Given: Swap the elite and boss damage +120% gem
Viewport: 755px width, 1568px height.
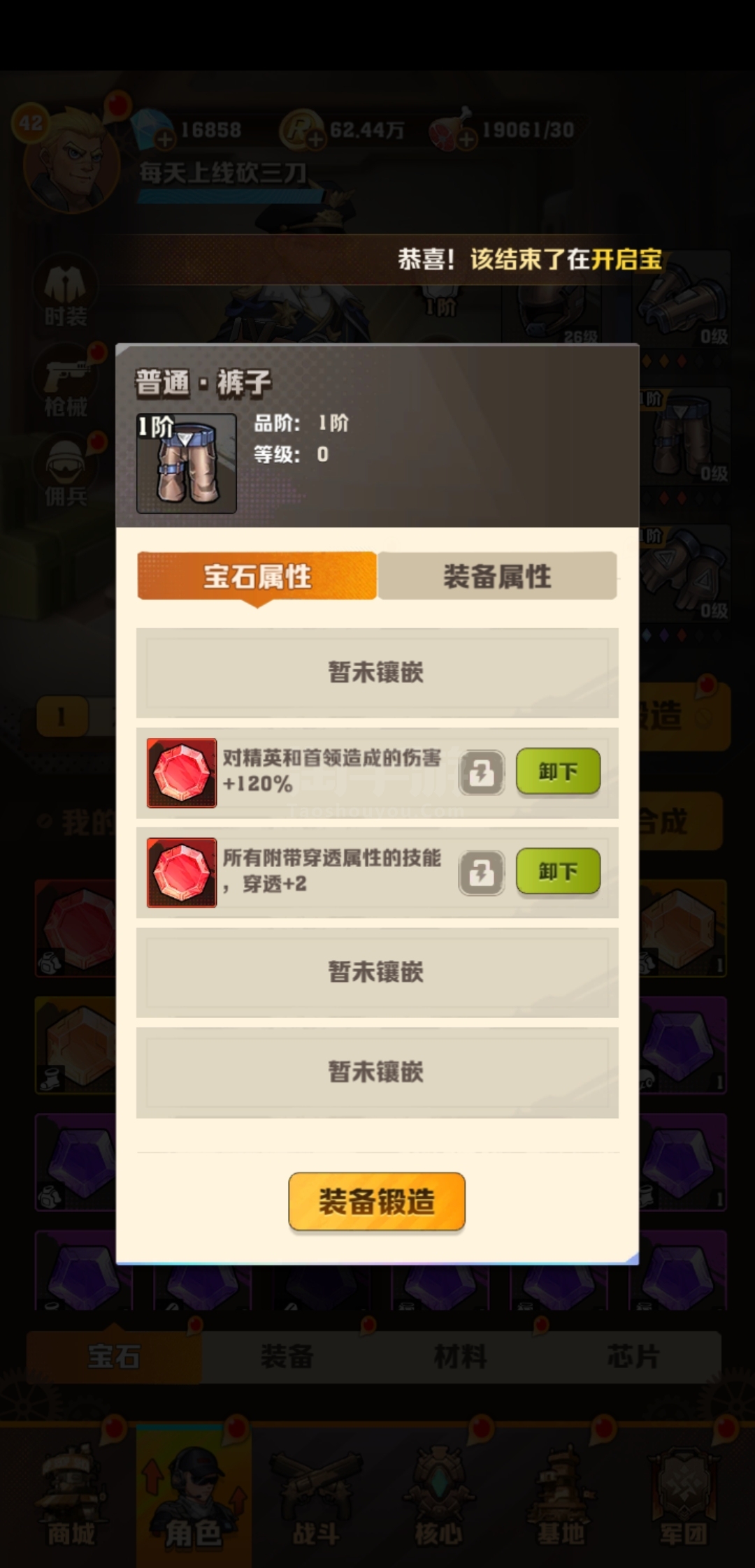Looking at the screenshot, I should (482, 773).
